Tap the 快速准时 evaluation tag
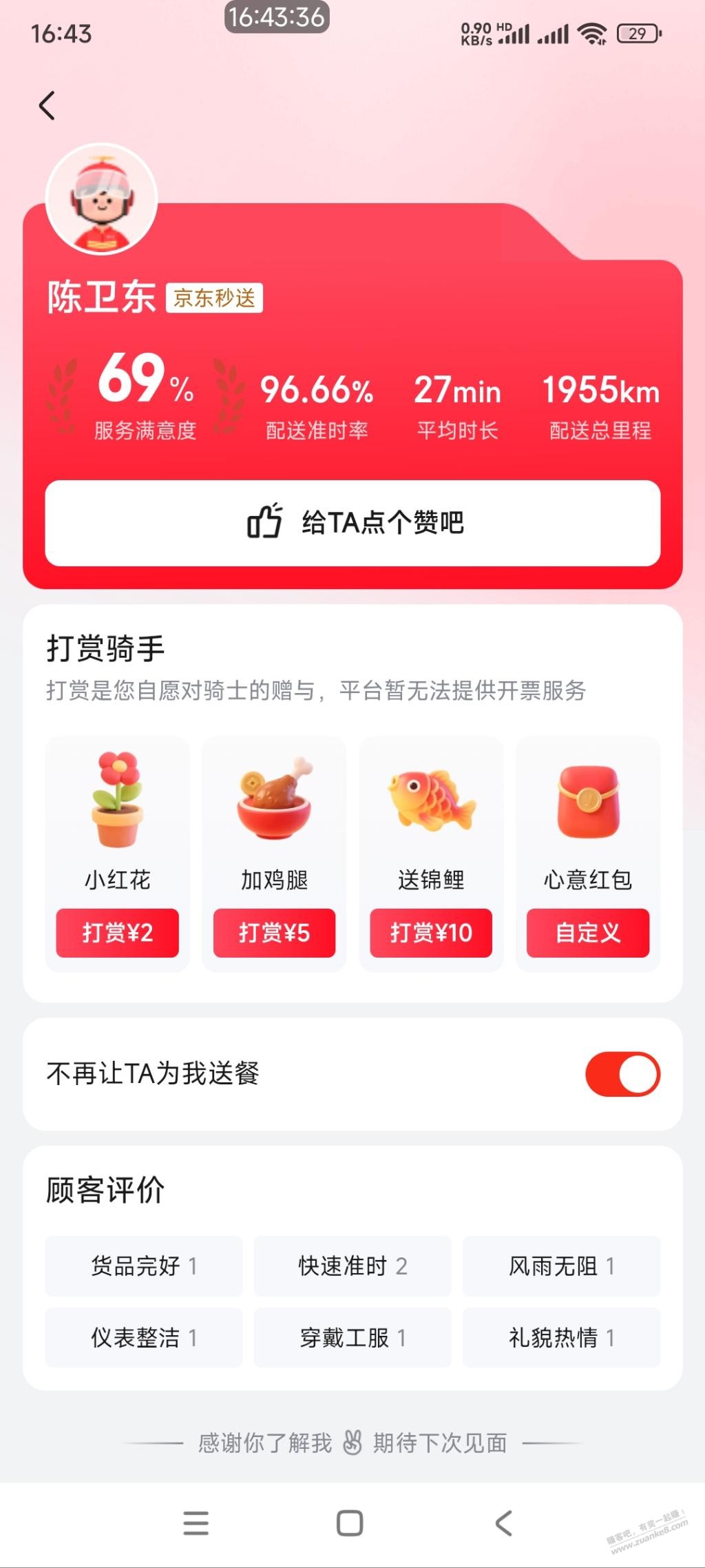The height and width of the screenshot is (1568, 705). [x=352, y=1266]
